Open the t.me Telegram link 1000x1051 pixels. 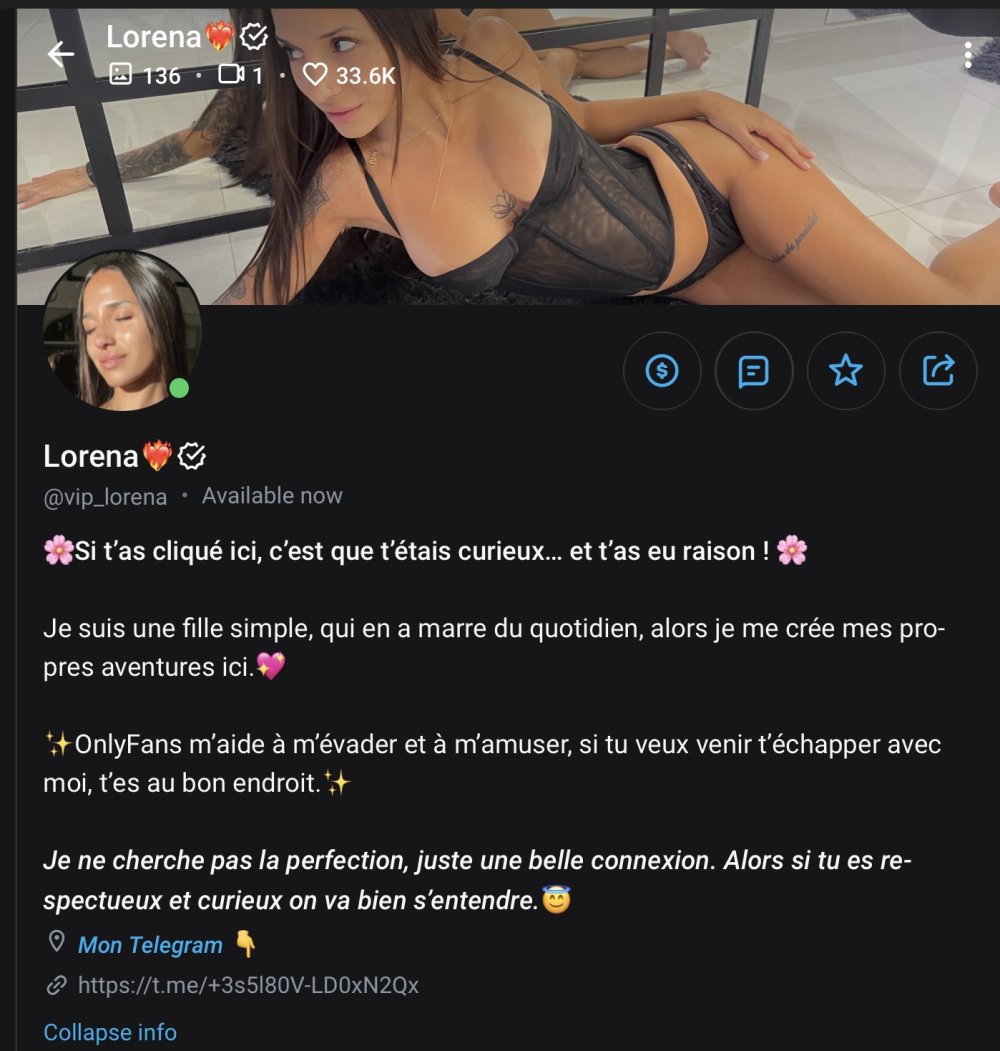tap(248, 985)
